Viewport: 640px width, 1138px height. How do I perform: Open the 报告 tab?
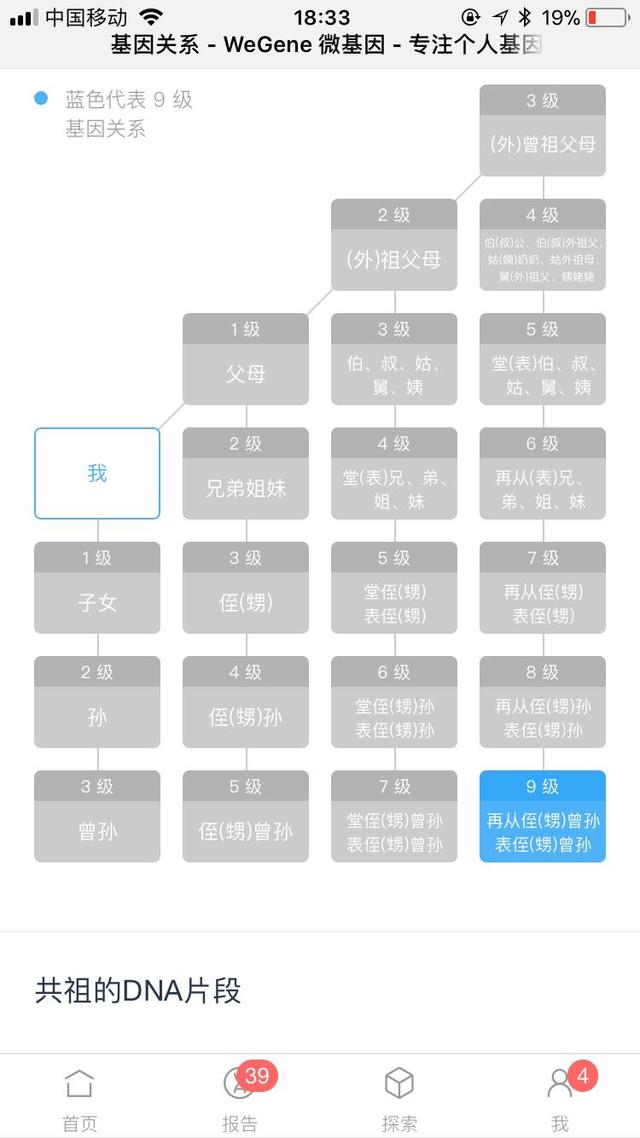coord(240,1098)
